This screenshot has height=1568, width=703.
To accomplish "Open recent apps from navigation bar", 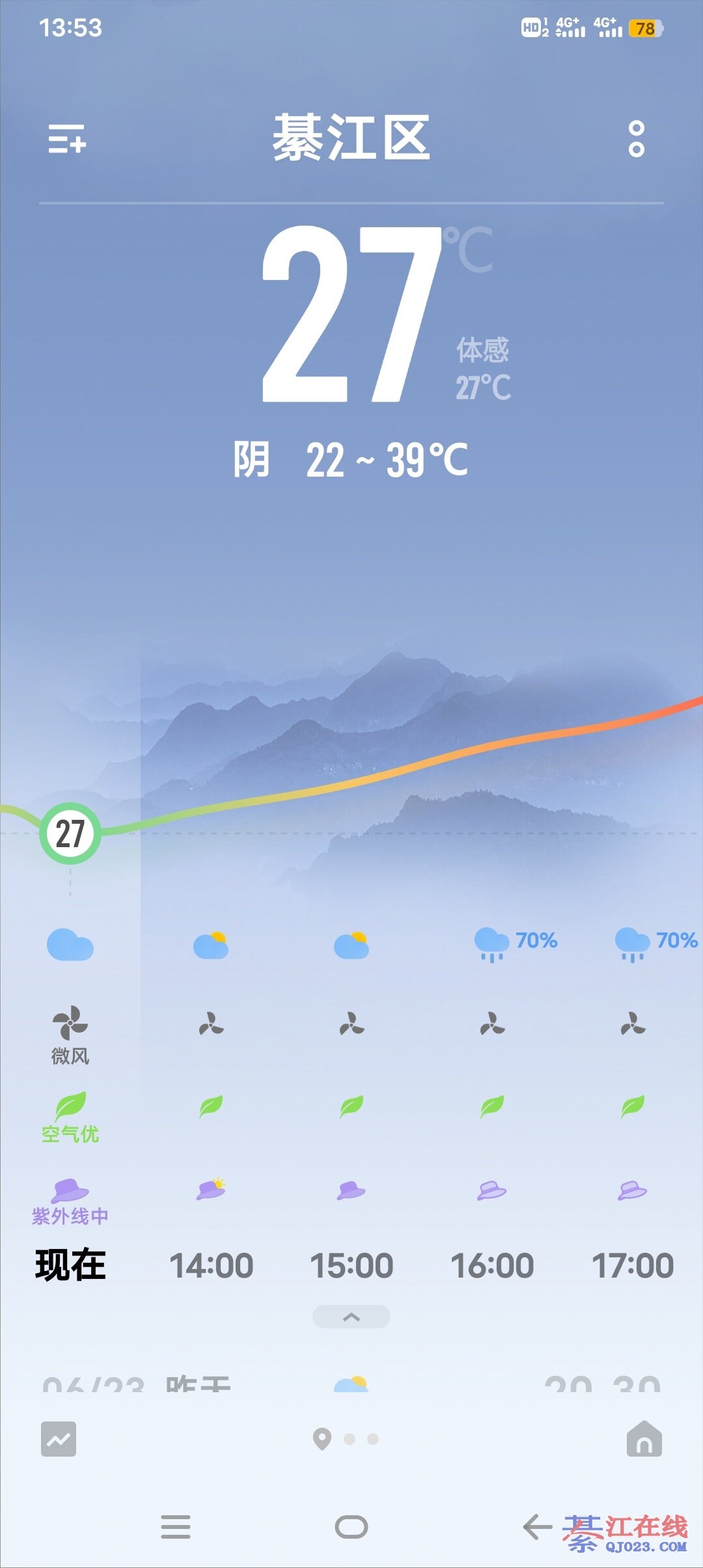I will [176, 1527].
